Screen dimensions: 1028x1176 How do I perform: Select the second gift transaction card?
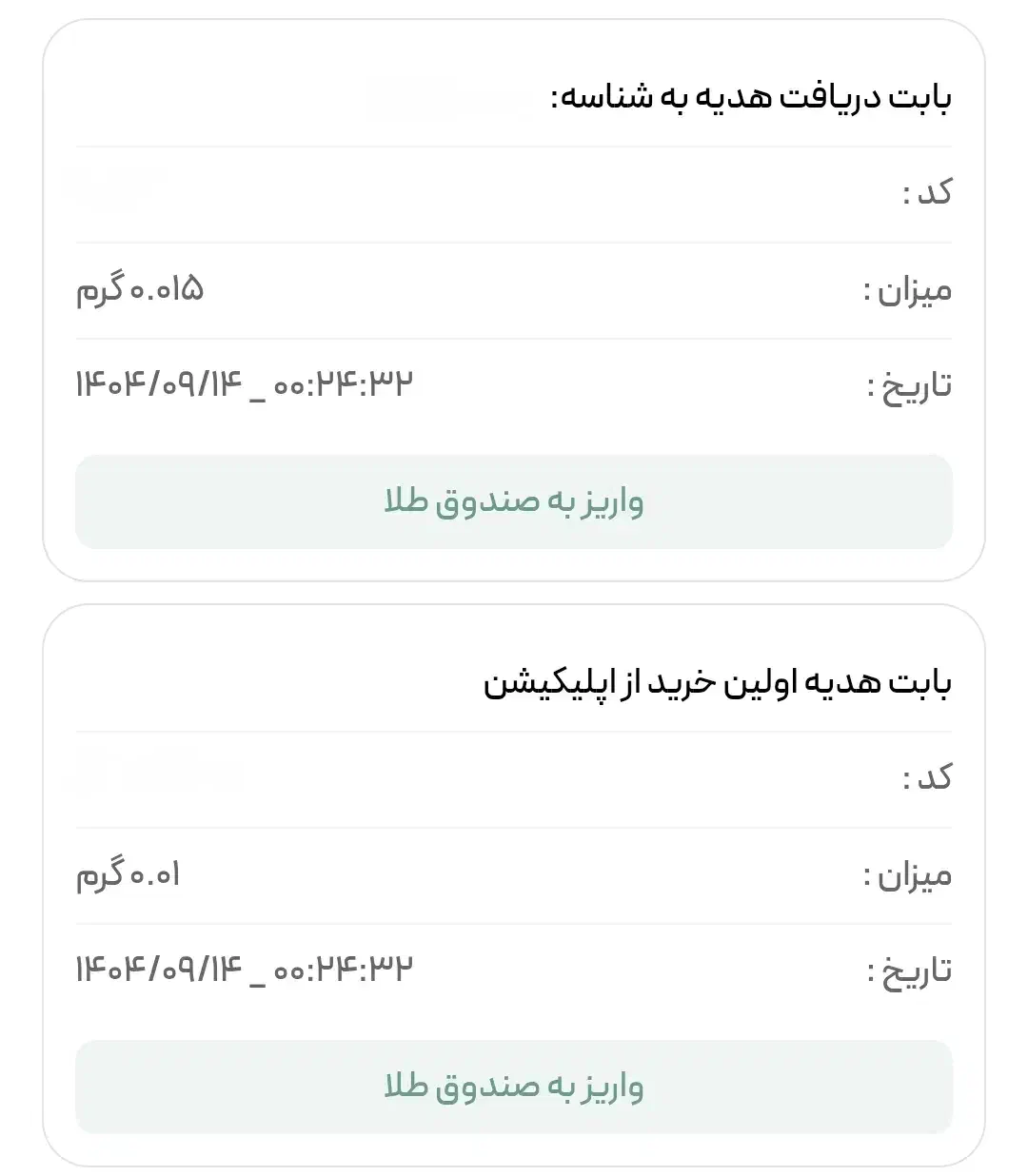point(514,885)
